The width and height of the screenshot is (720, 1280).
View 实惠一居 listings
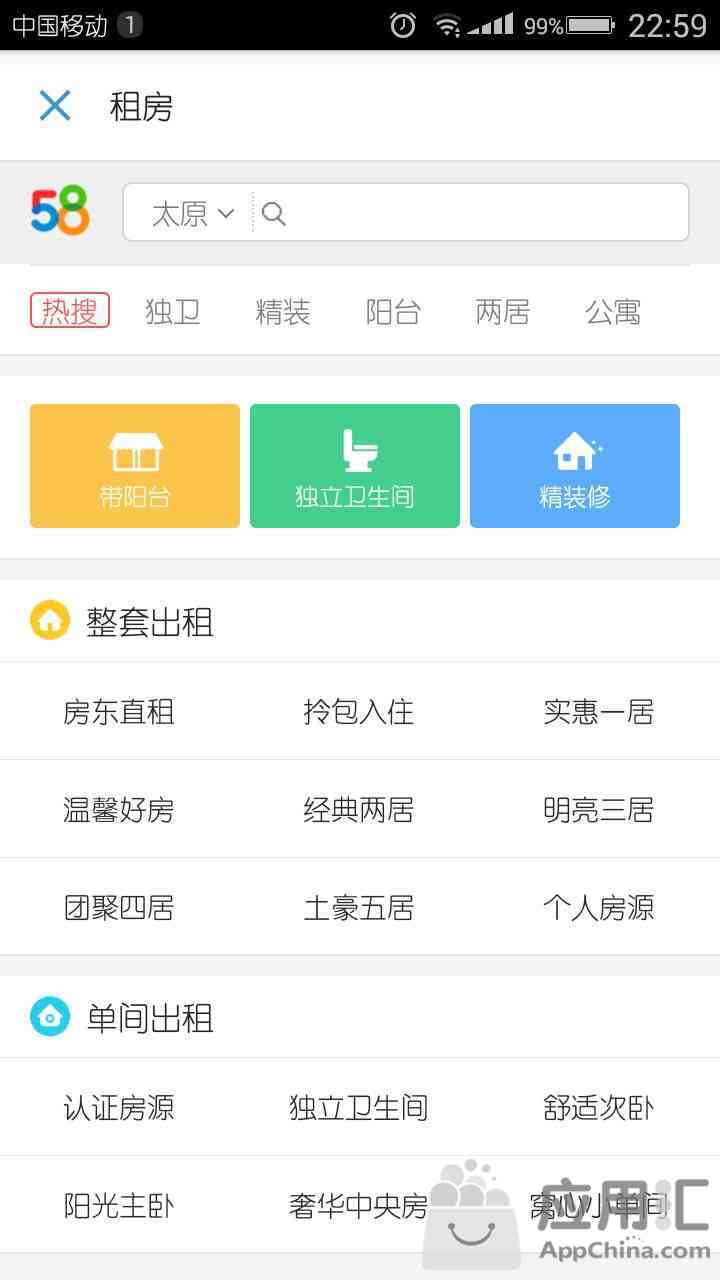(599, 712)
